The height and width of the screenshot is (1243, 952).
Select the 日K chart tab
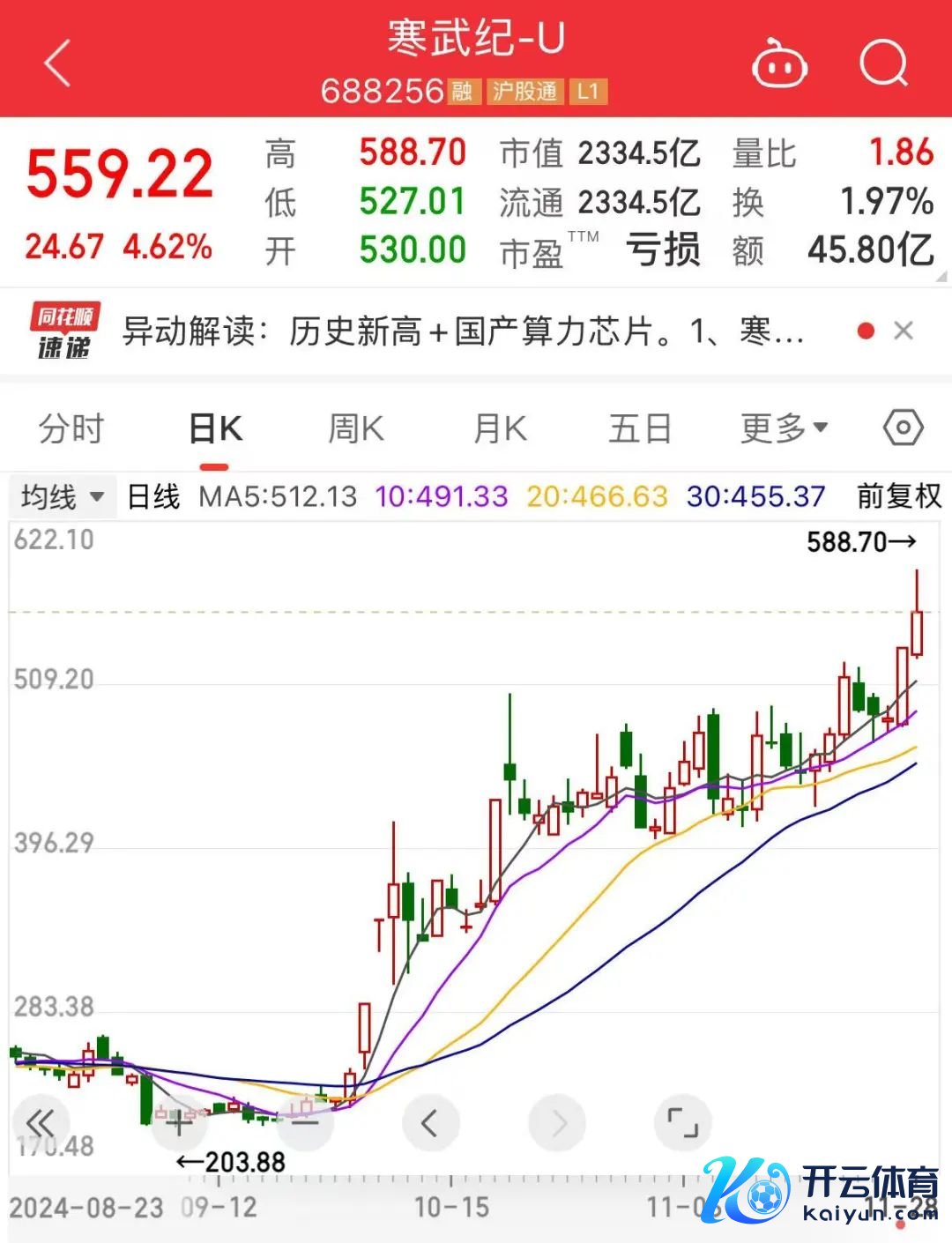click(x=215, y=429)
